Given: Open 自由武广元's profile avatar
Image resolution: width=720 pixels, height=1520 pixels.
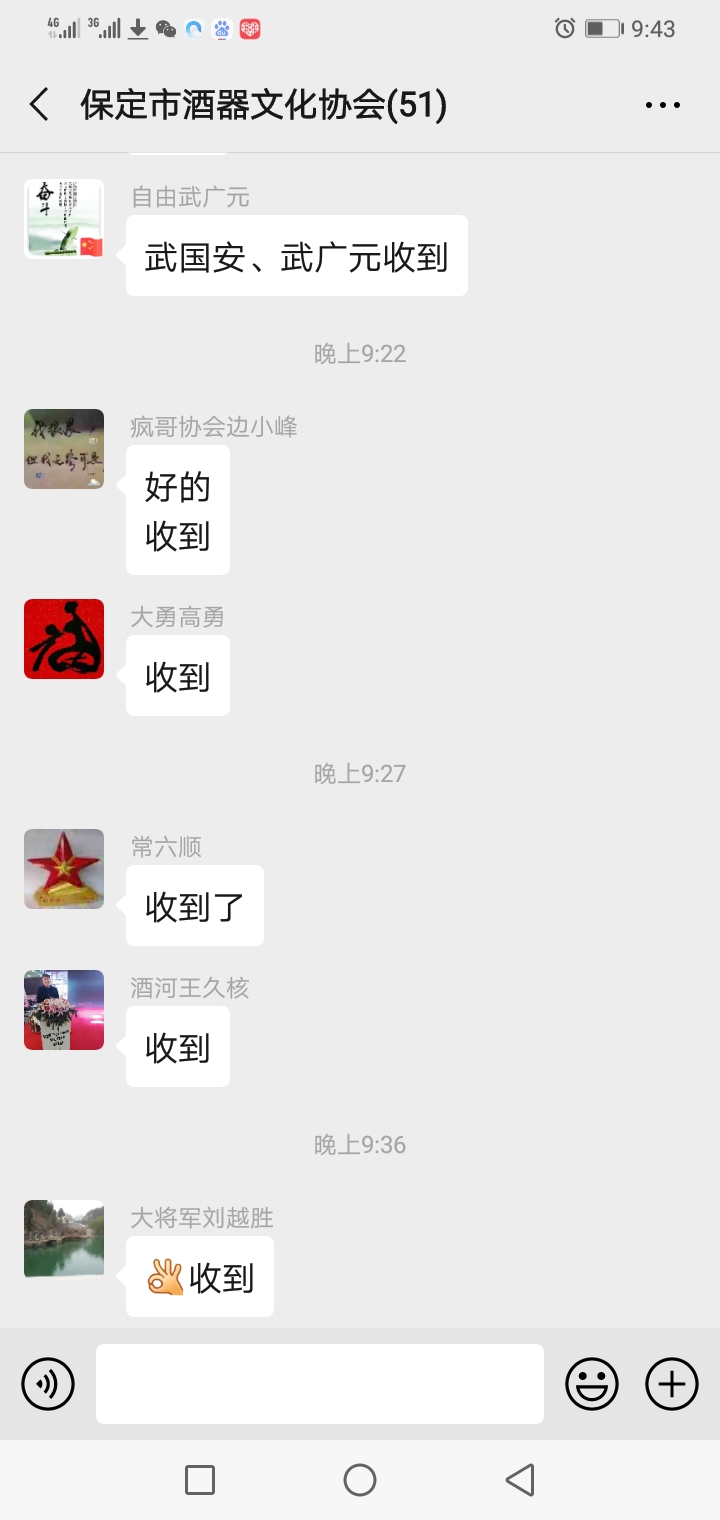Looking at the screenshot, I should [64, 219].
